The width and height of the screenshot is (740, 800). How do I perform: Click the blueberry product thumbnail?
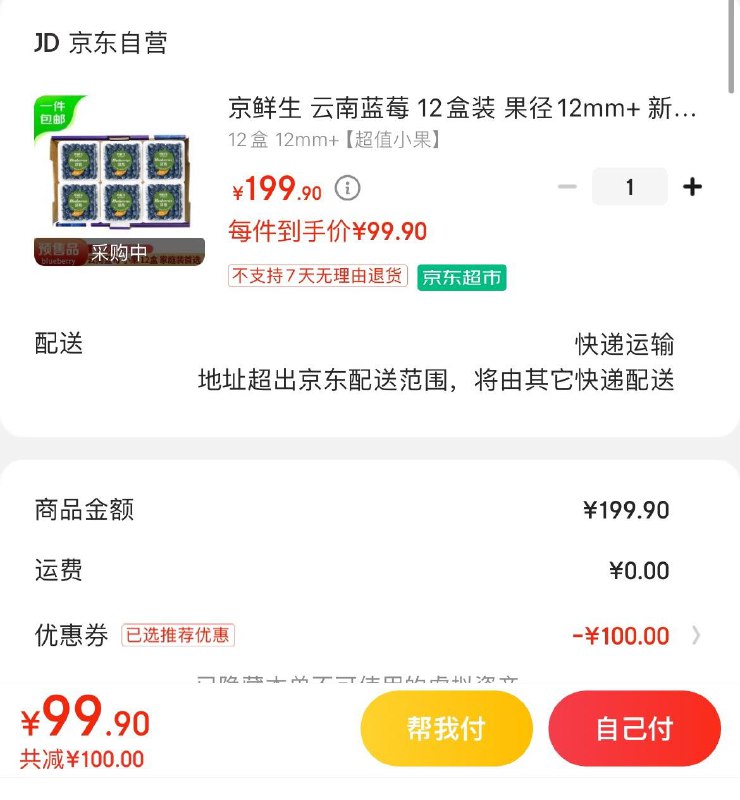(x=117, y=178)
